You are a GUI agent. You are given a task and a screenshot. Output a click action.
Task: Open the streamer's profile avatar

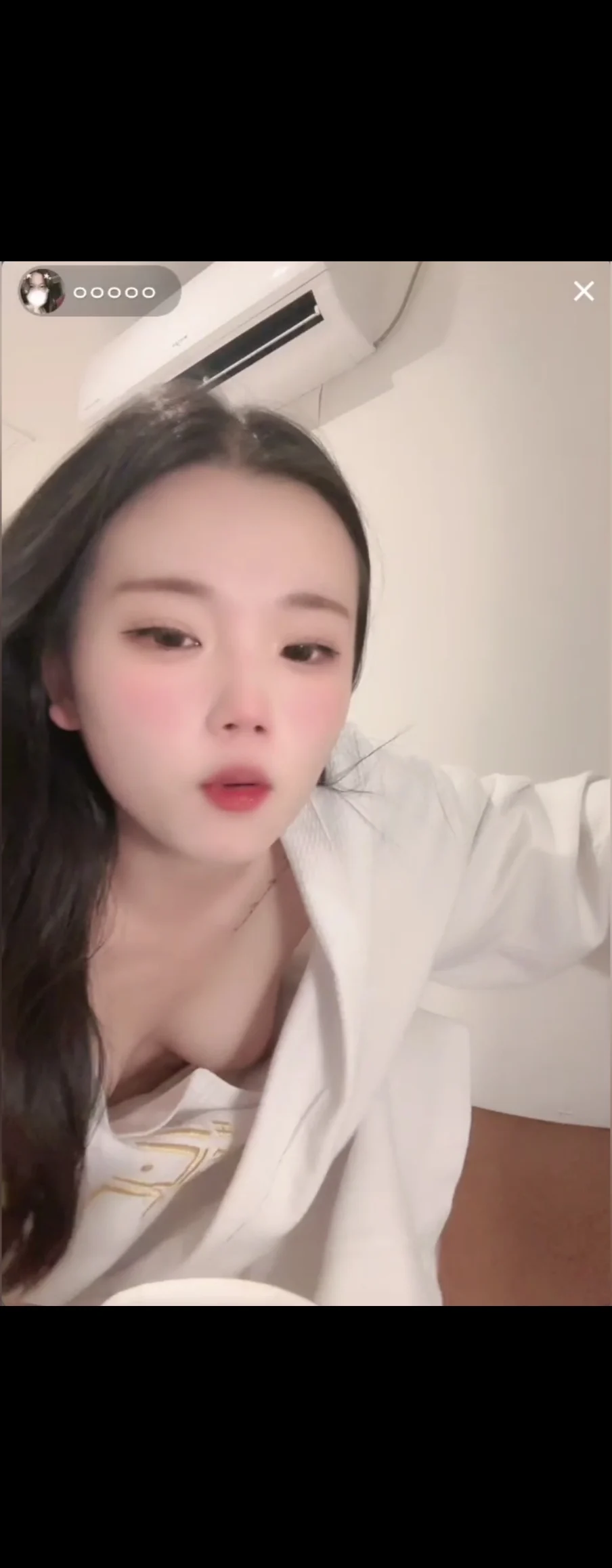tap(41, 292)
